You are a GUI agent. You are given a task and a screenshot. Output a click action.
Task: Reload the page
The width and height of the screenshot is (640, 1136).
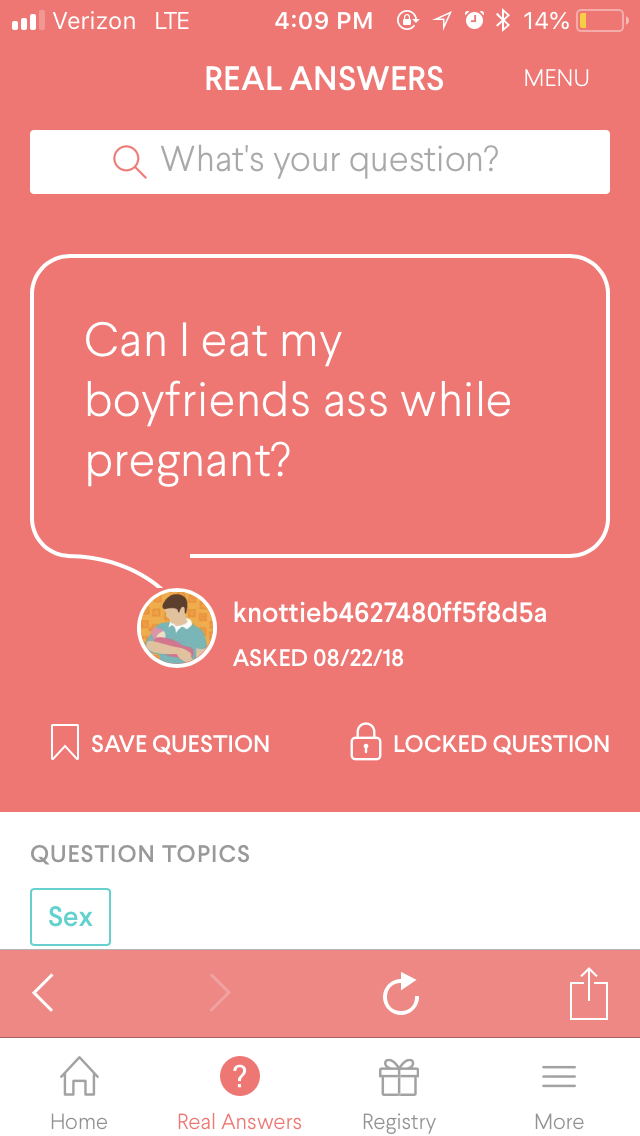pos(401,994)
